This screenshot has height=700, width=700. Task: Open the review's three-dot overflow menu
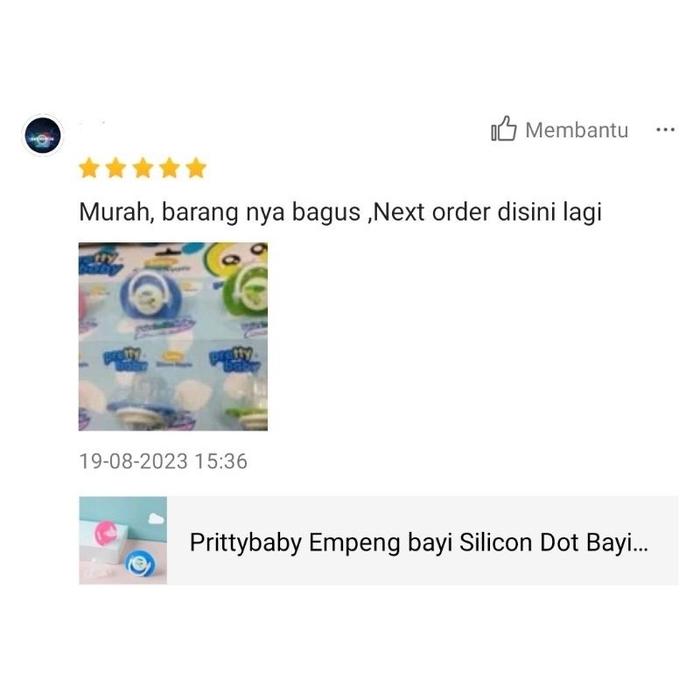665,130
